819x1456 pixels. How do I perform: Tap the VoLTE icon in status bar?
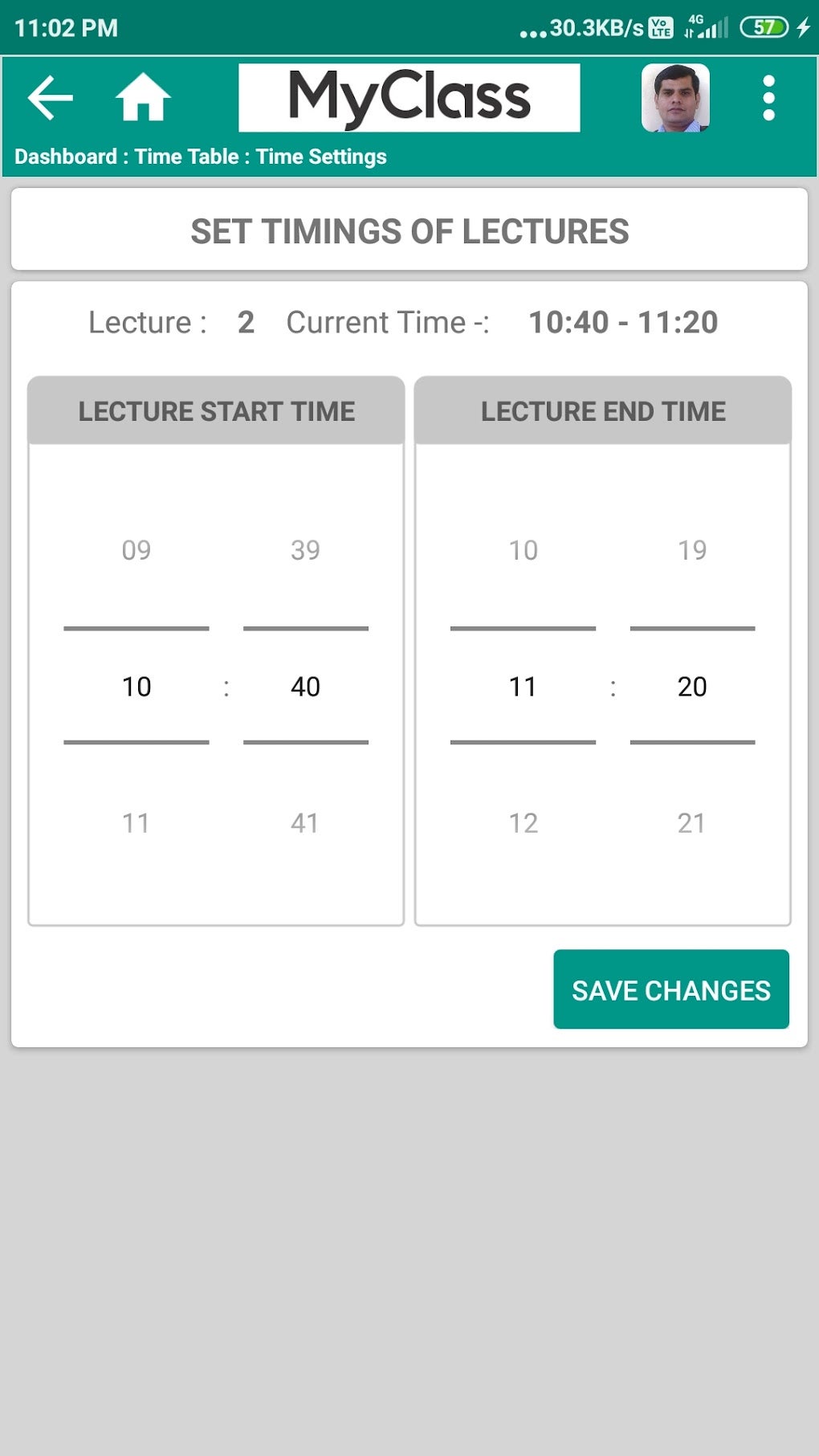pyautogui.click(x=658, y=27)
